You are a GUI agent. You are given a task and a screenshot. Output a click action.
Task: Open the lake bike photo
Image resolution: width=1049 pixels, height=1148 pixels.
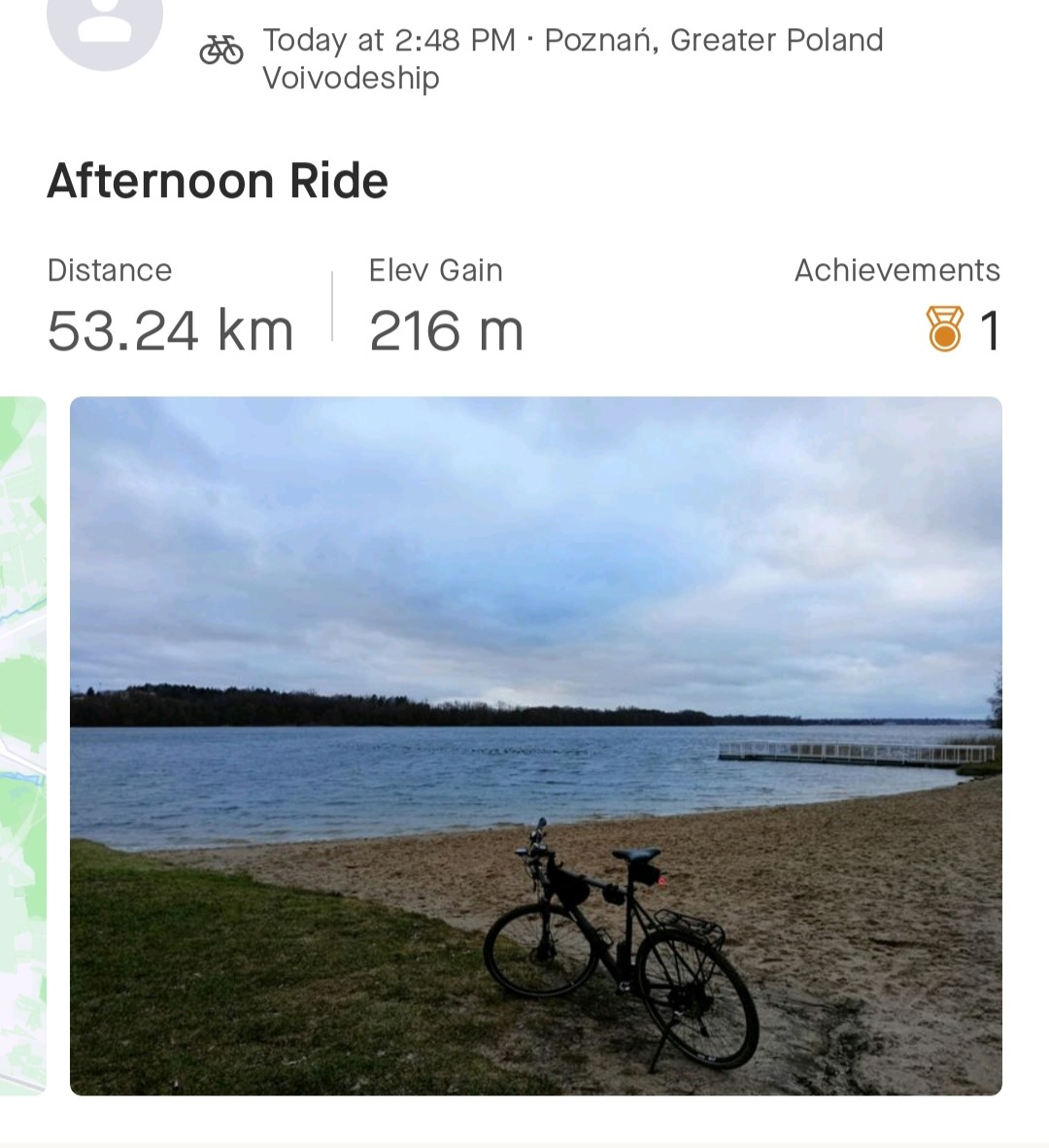tap(535, 745)
